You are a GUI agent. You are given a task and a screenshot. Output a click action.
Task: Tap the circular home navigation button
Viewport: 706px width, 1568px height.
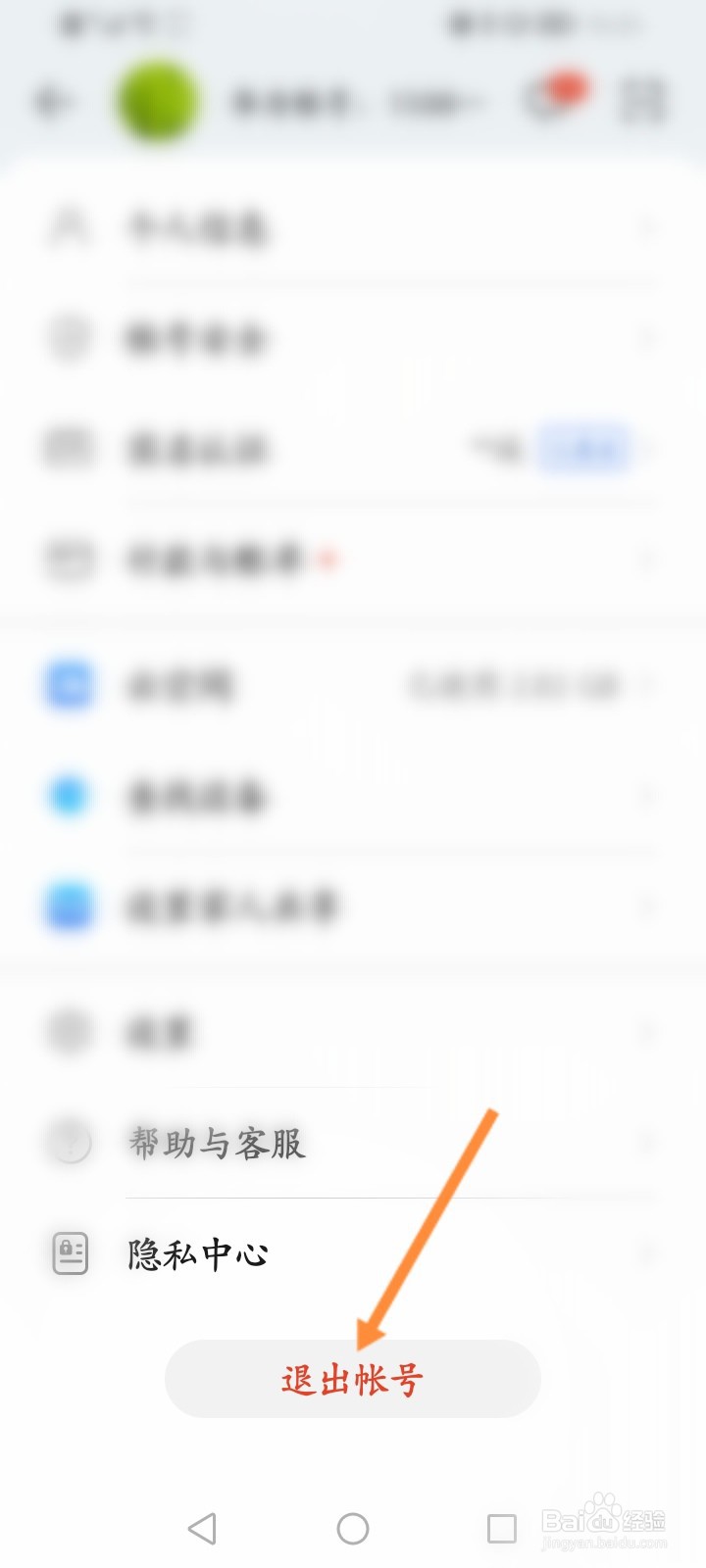coord(351,1527)
